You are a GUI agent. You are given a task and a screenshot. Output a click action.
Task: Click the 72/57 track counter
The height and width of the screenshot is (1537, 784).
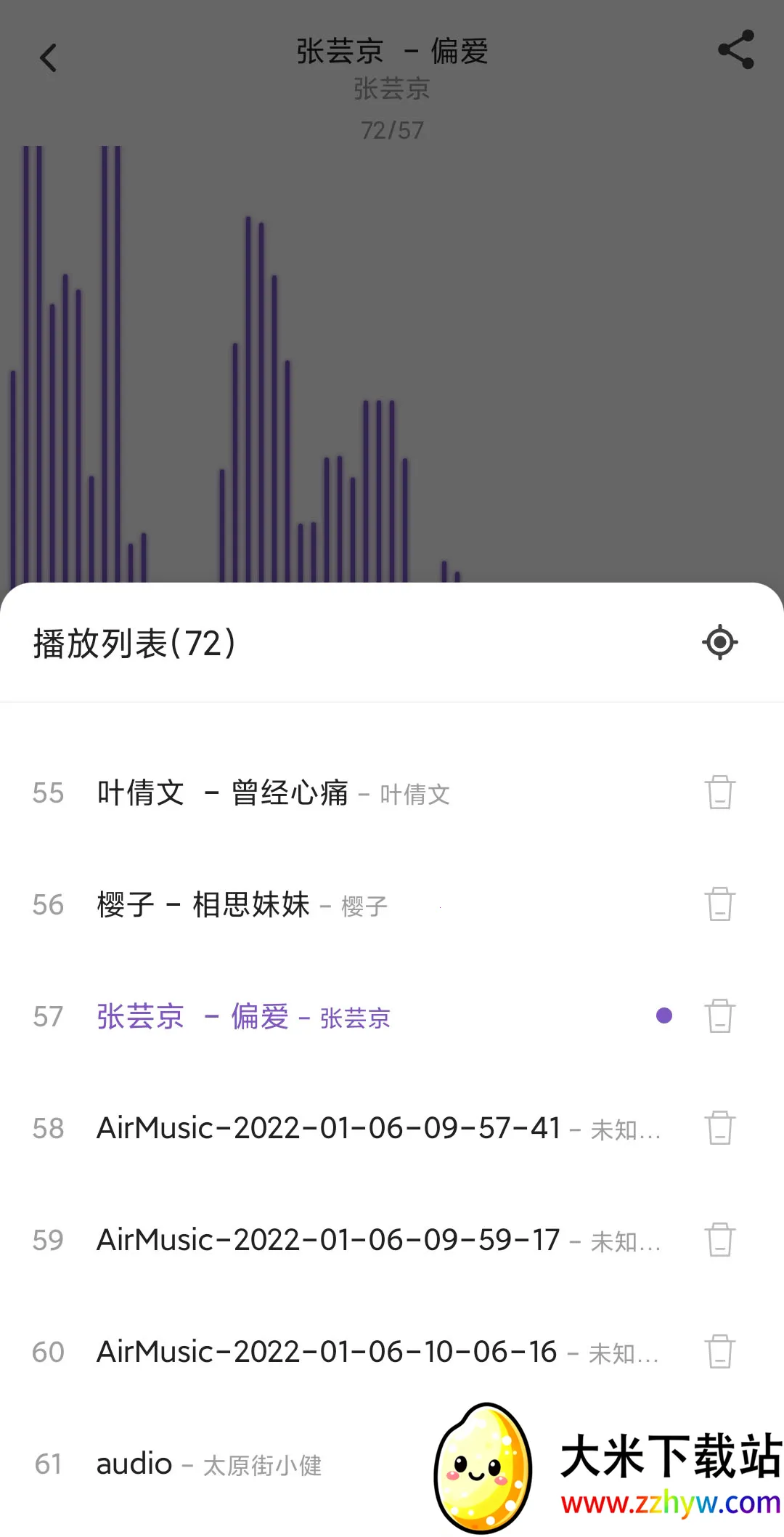tap(392, 130)
